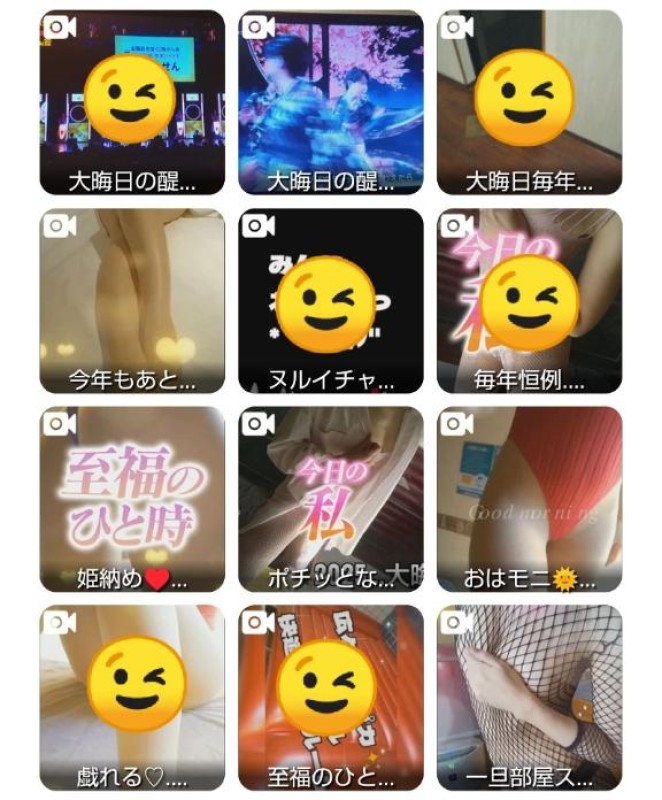Viewport: 662px width, 800px height.
Task: Watch the おはモニ video
Action: pyautogui.click(x=529, y=498)
